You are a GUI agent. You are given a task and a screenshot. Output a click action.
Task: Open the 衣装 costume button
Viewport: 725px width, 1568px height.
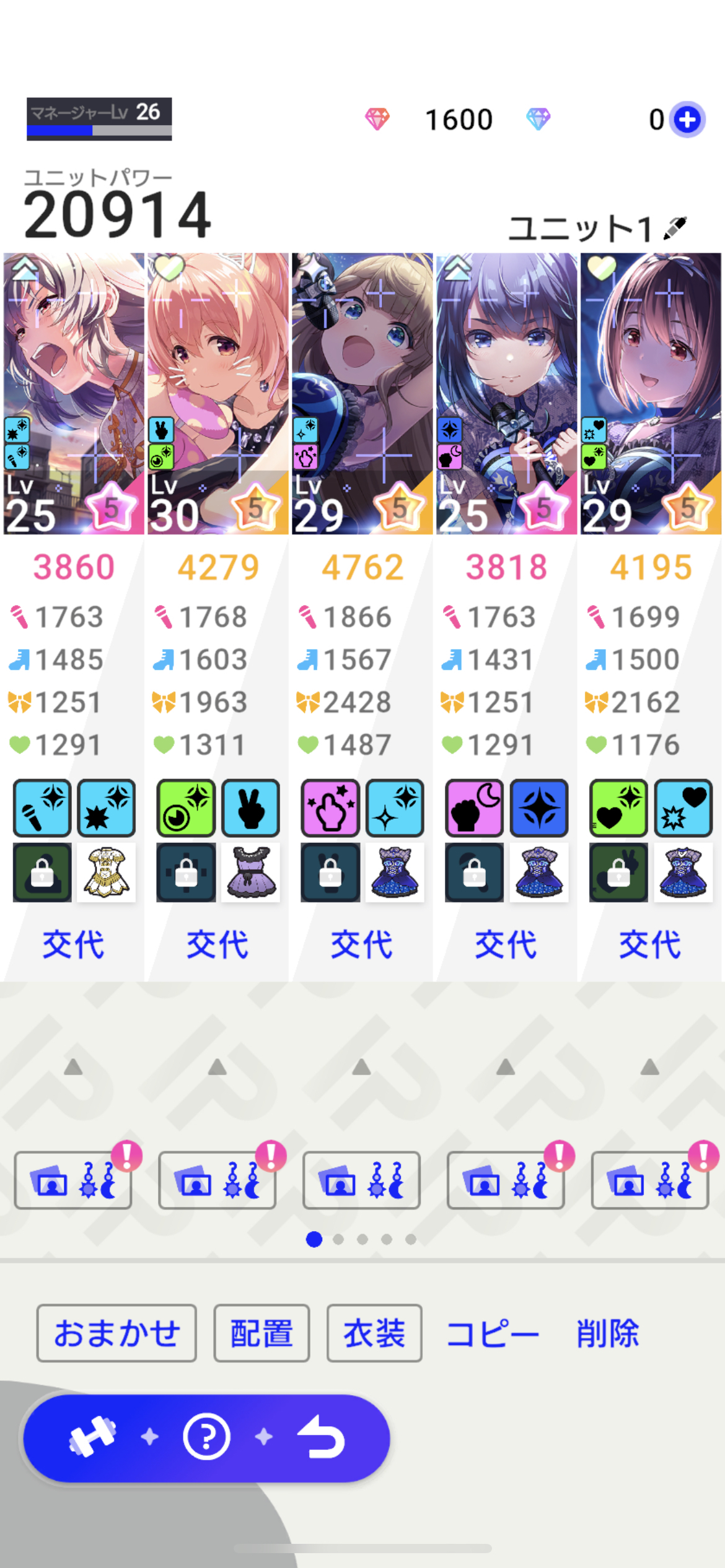coord(374,1333)
